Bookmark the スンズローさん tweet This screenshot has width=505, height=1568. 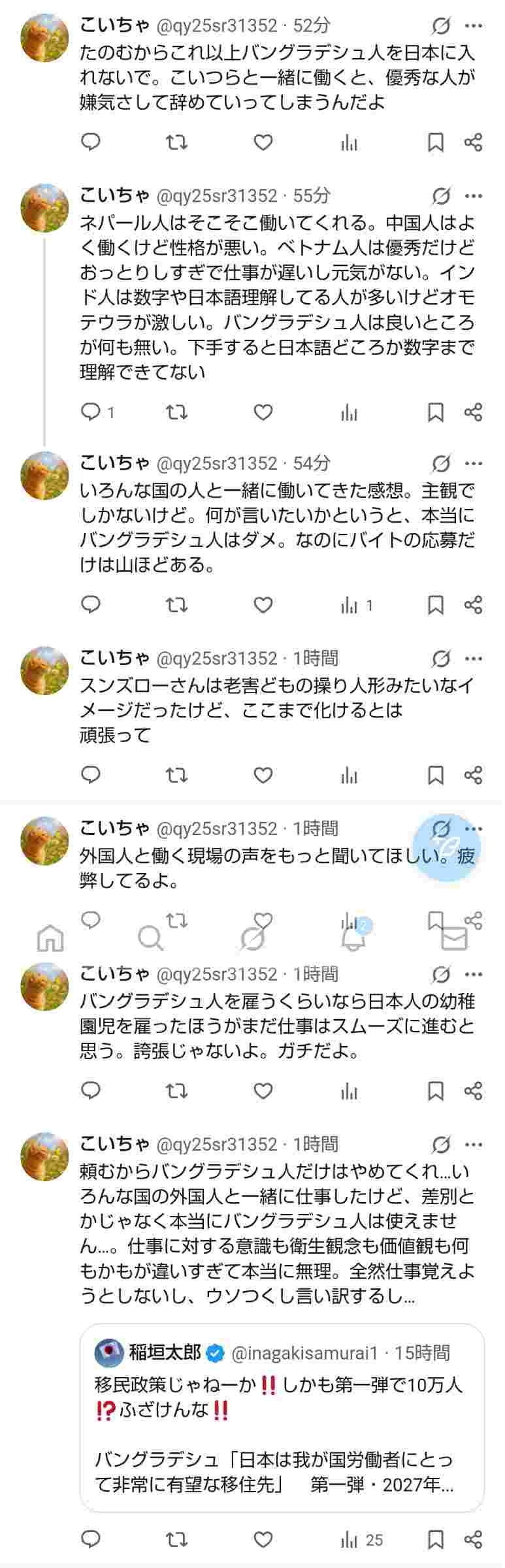[435, 775]
